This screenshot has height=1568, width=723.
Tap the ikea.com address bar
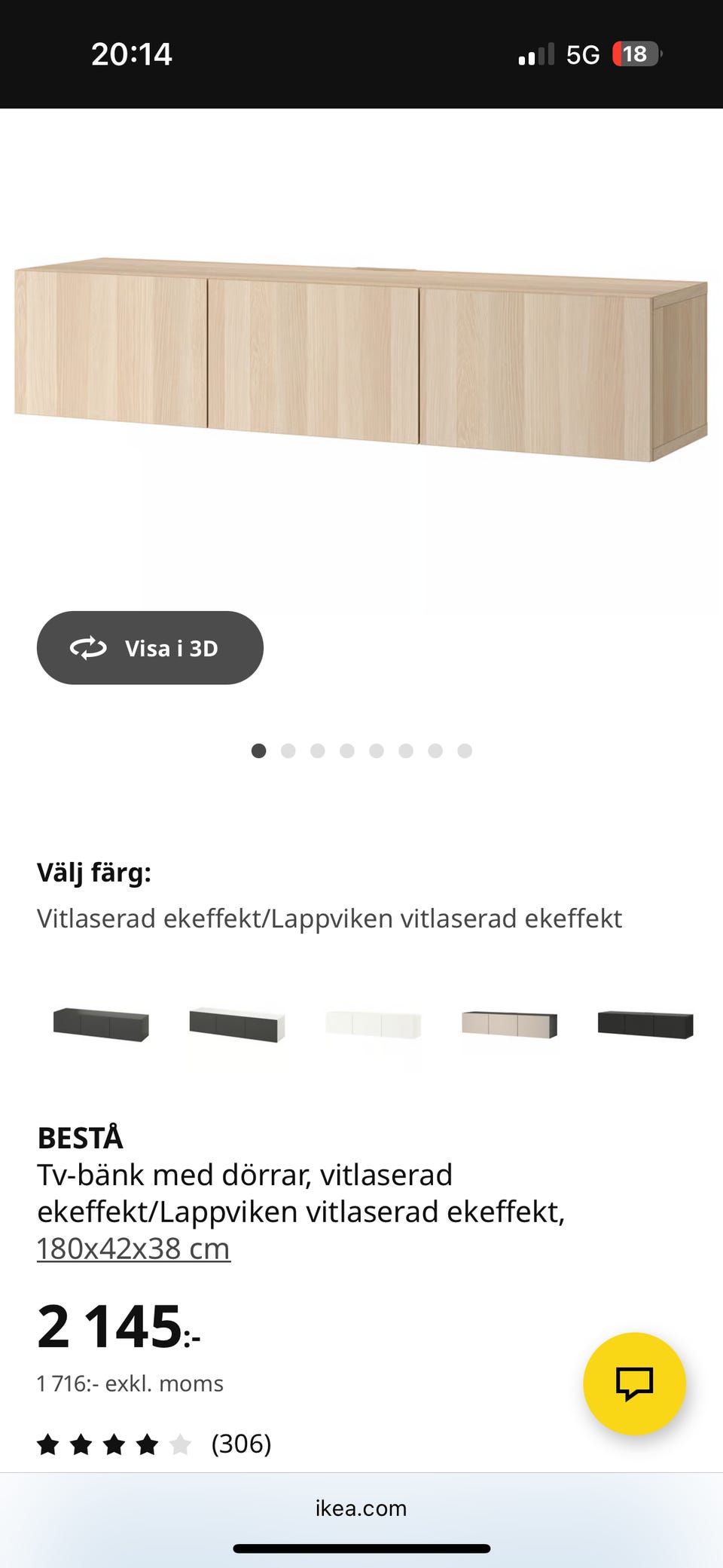pyautogui.click(x=361, y=1508)
